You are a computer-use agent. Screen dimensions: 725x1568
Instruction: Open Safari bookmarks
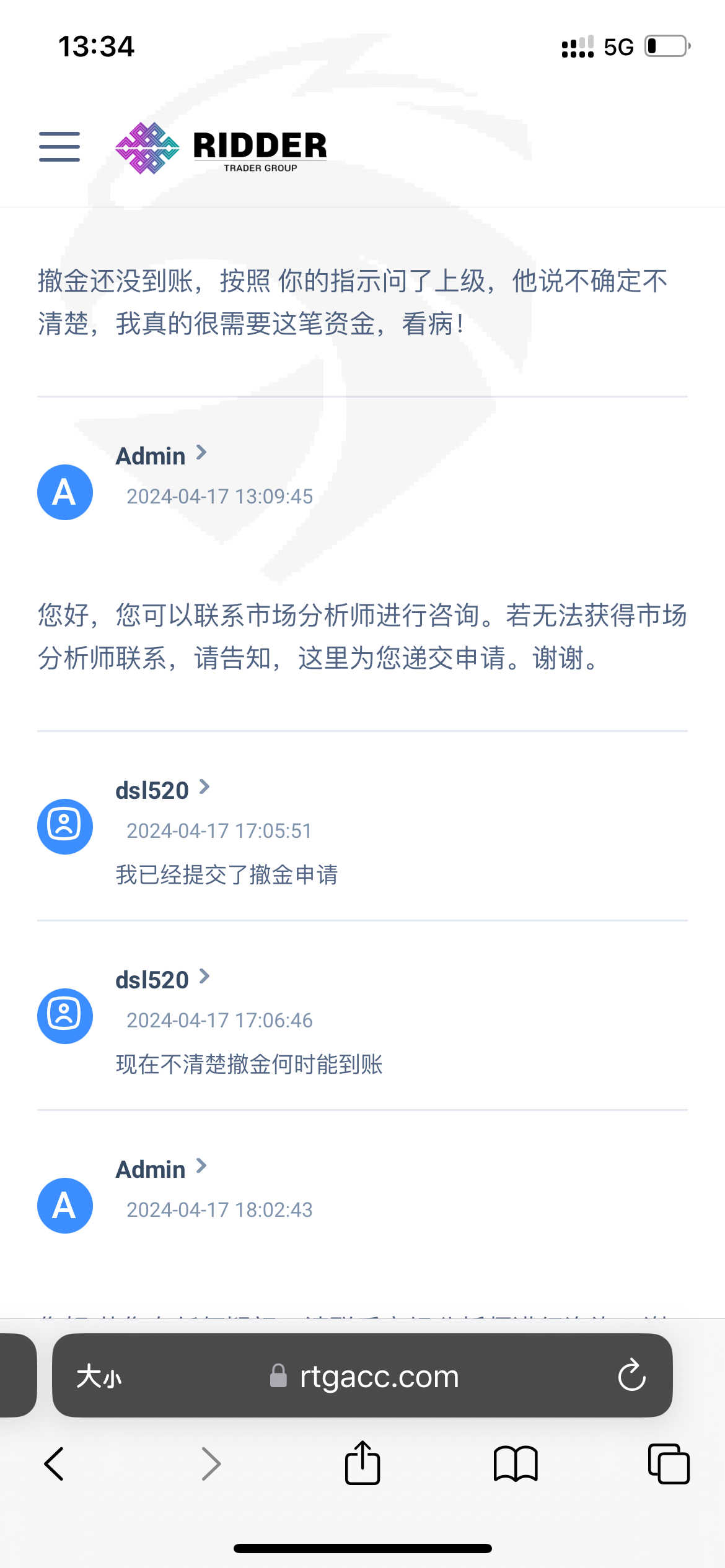tap(516, 1464)
